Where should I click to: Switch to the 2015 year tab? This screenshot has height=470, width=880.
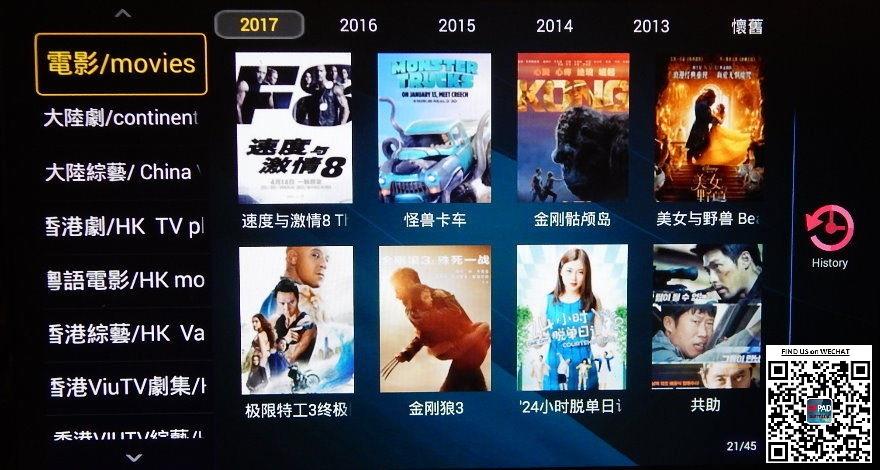point(456,25)
